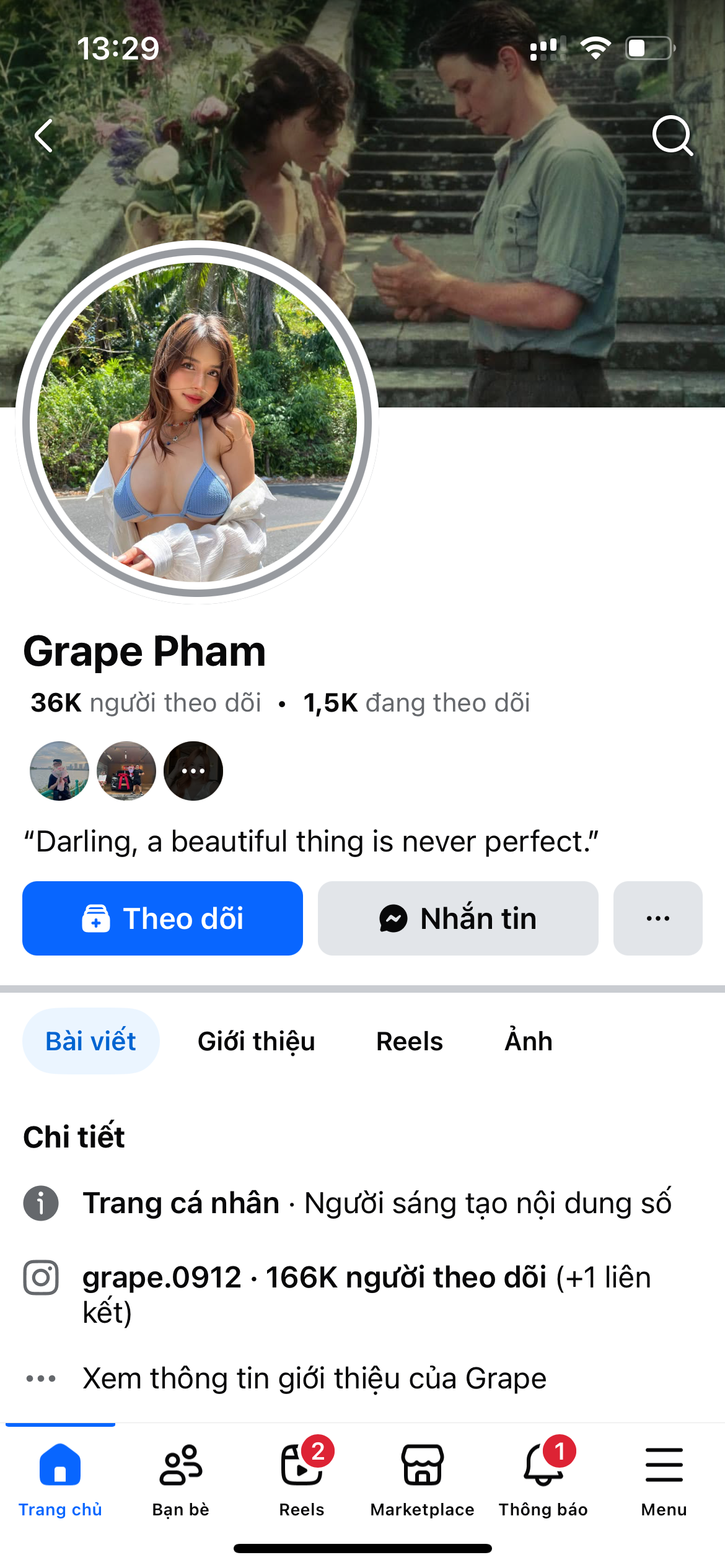Open the grape.0912 Instagram link
725x1568 pixels.
click(x=162, y=1278)
